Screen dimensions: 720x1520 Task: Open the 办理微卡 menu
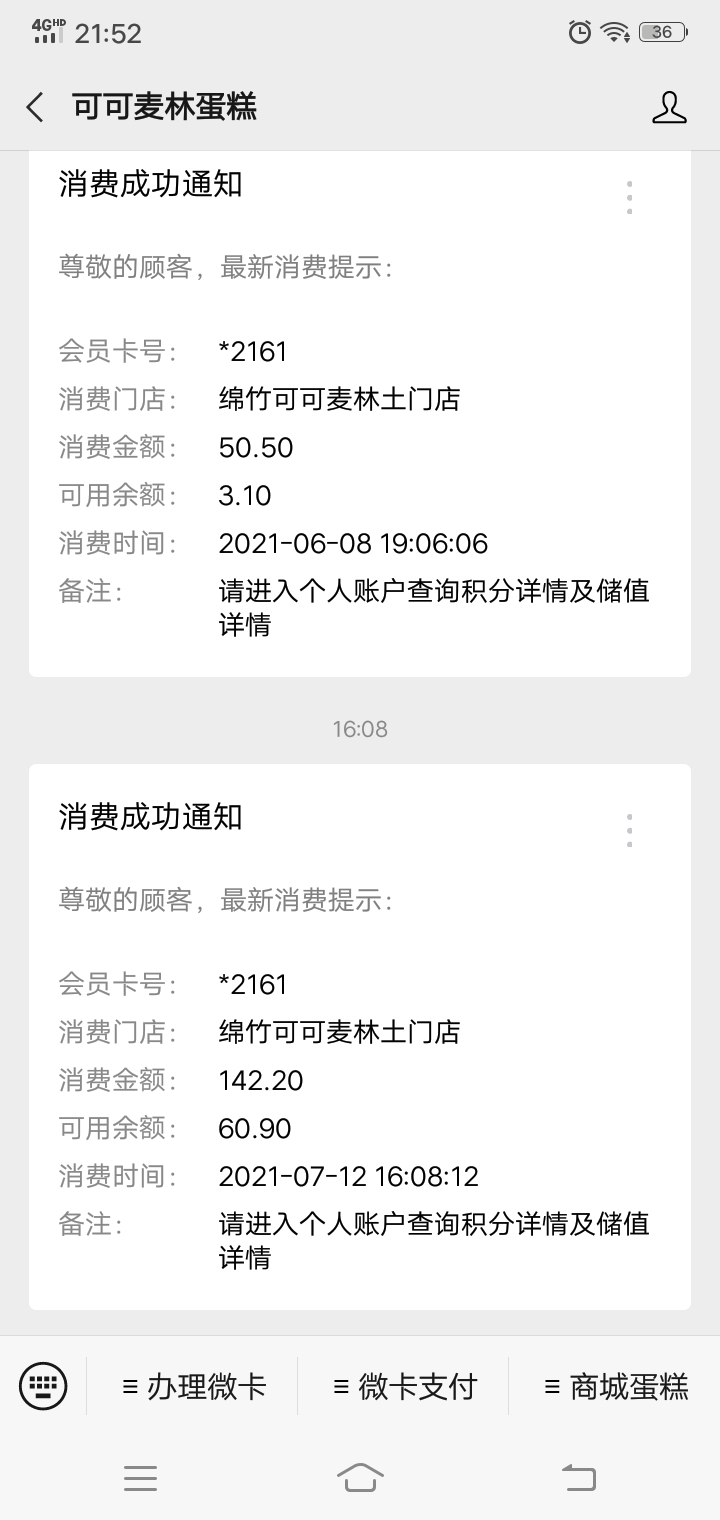(x=193, y=1387)
